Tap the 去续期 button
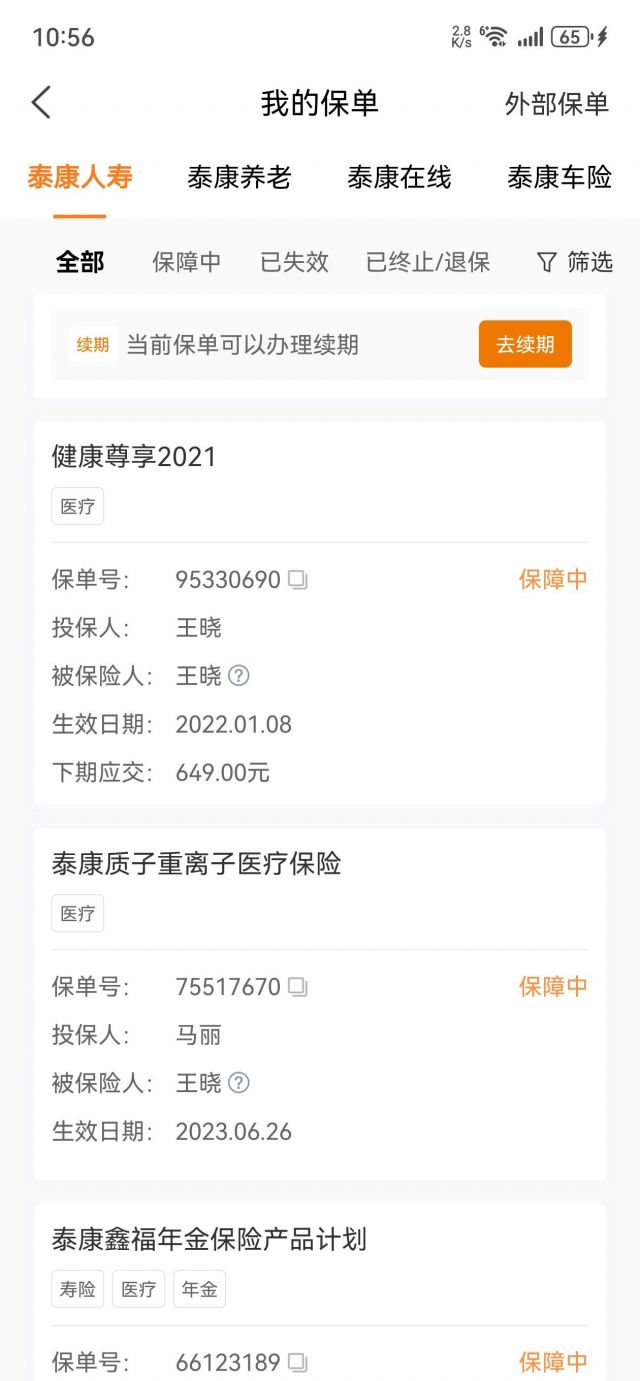The width and height of the screenshot is (640, 1381). pos(525,344)
